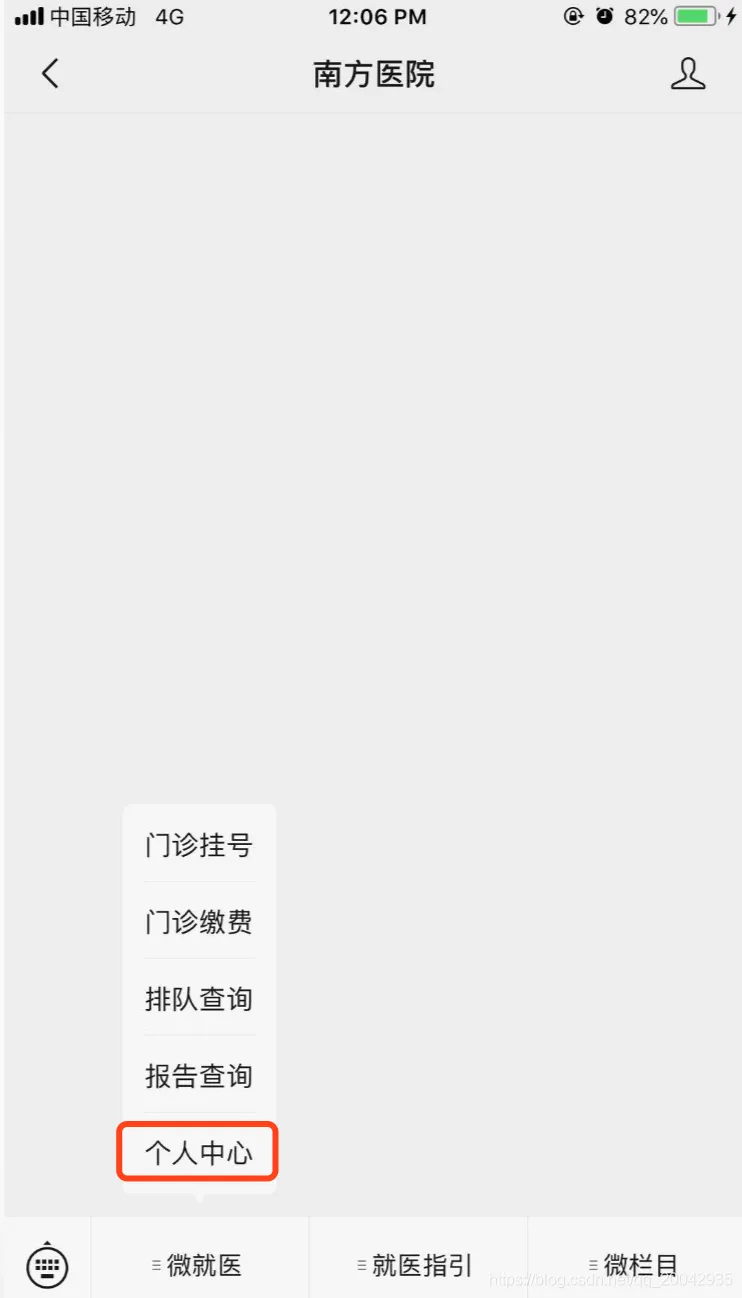The width and height of the screenshot is (742, 1298).
Task: Open the account profile icon
Action: [688, 74]
